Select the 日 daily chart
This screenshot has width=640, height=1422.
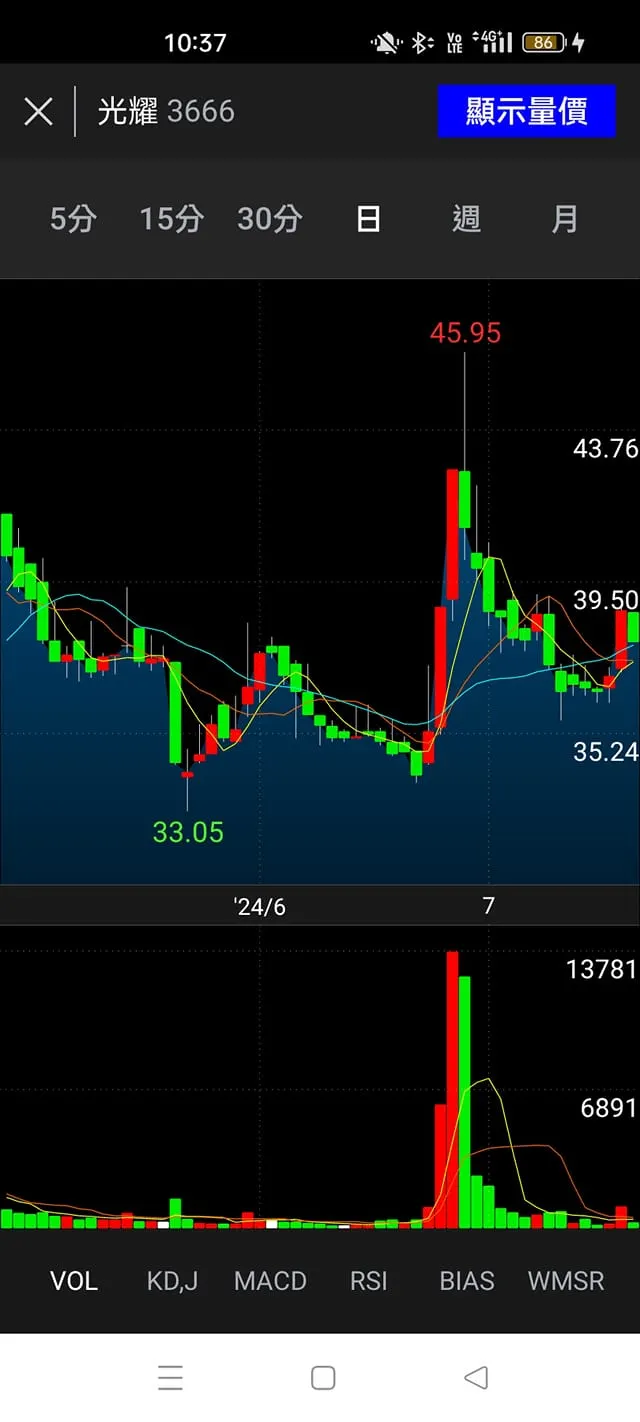(368, 219)
